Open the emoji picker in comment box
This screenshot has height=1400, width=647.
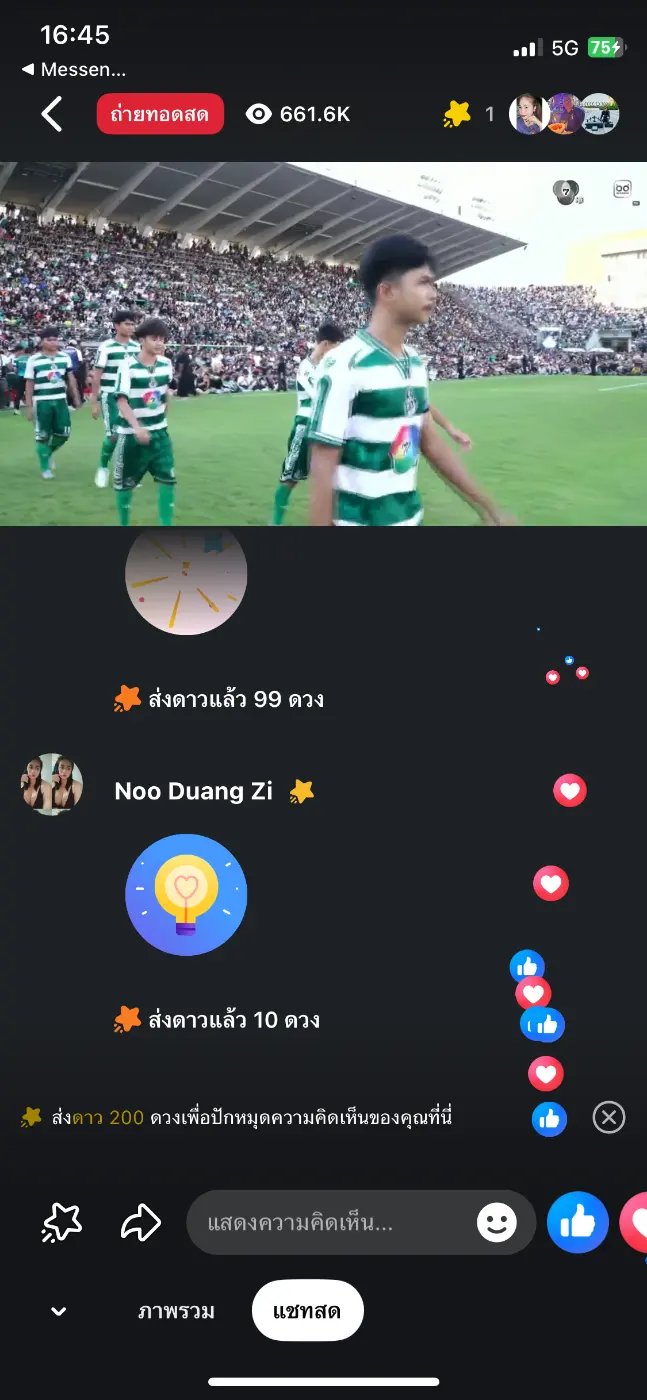[x=497, y=1222]
